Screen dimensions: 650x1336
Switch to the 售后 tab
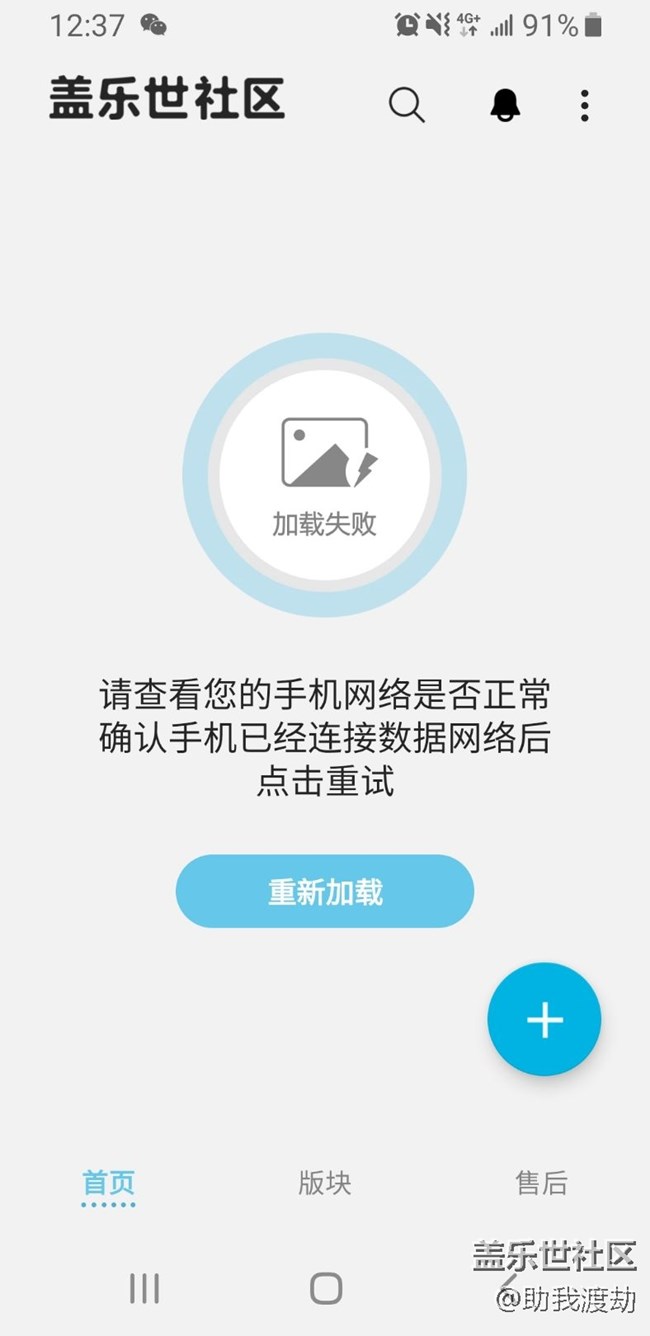click(541, 1184)
